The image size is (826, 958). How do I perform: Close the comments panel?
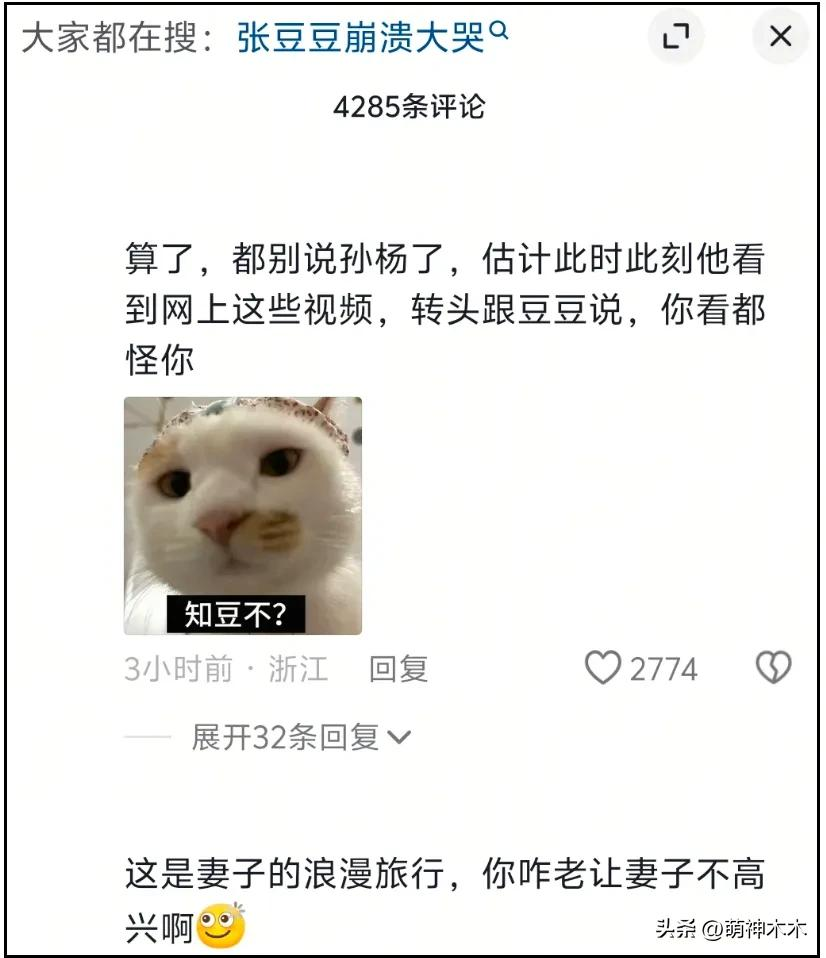pyautogui.click(x=780, y=38)
